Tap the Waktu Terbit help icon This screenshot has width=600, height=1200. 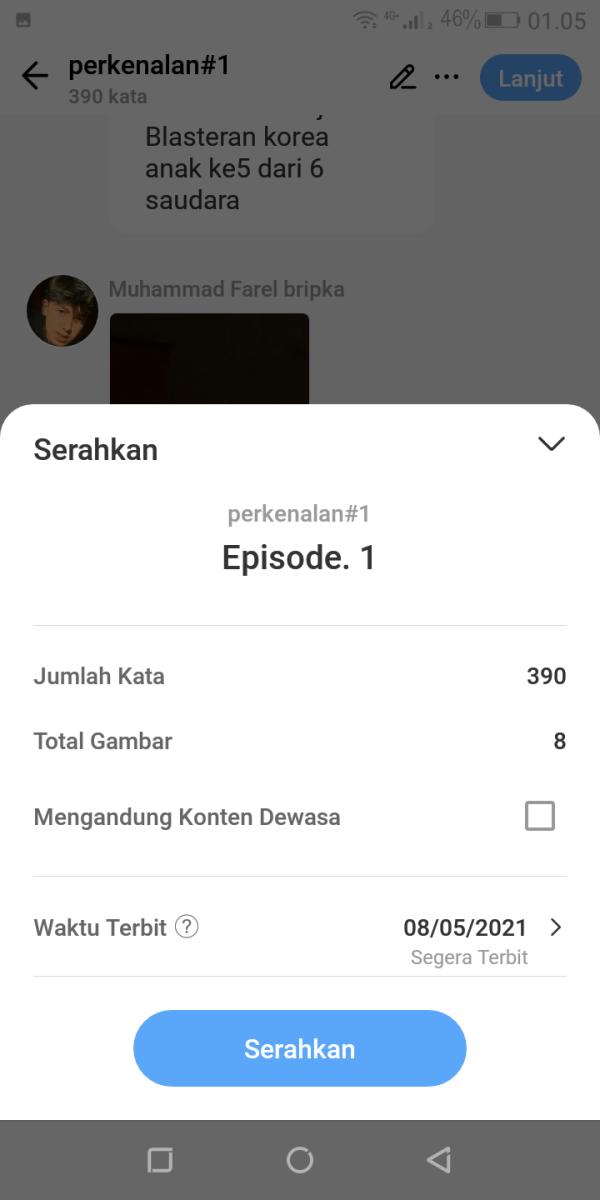187,927
